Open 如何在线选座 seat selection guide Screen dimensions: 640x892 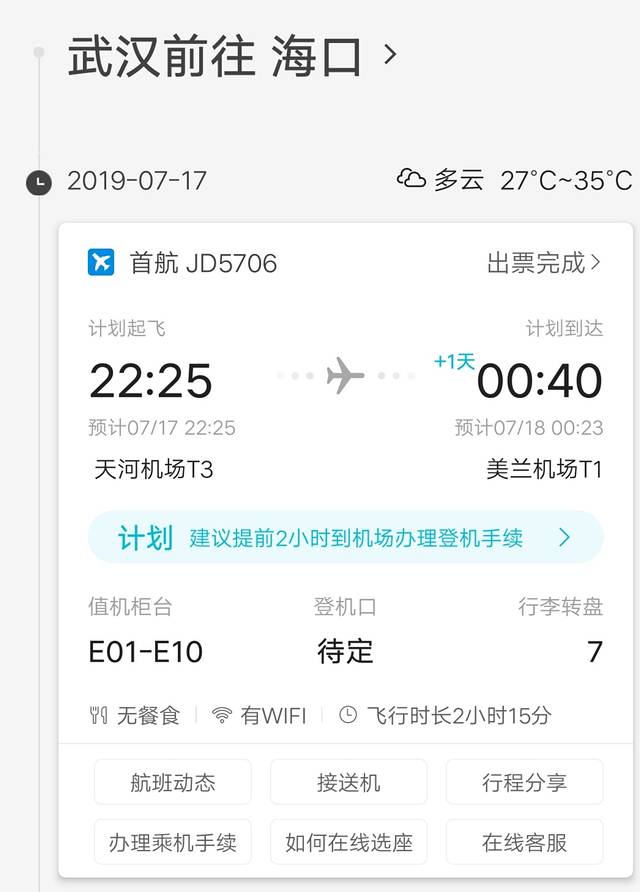(x=348, y=842)
